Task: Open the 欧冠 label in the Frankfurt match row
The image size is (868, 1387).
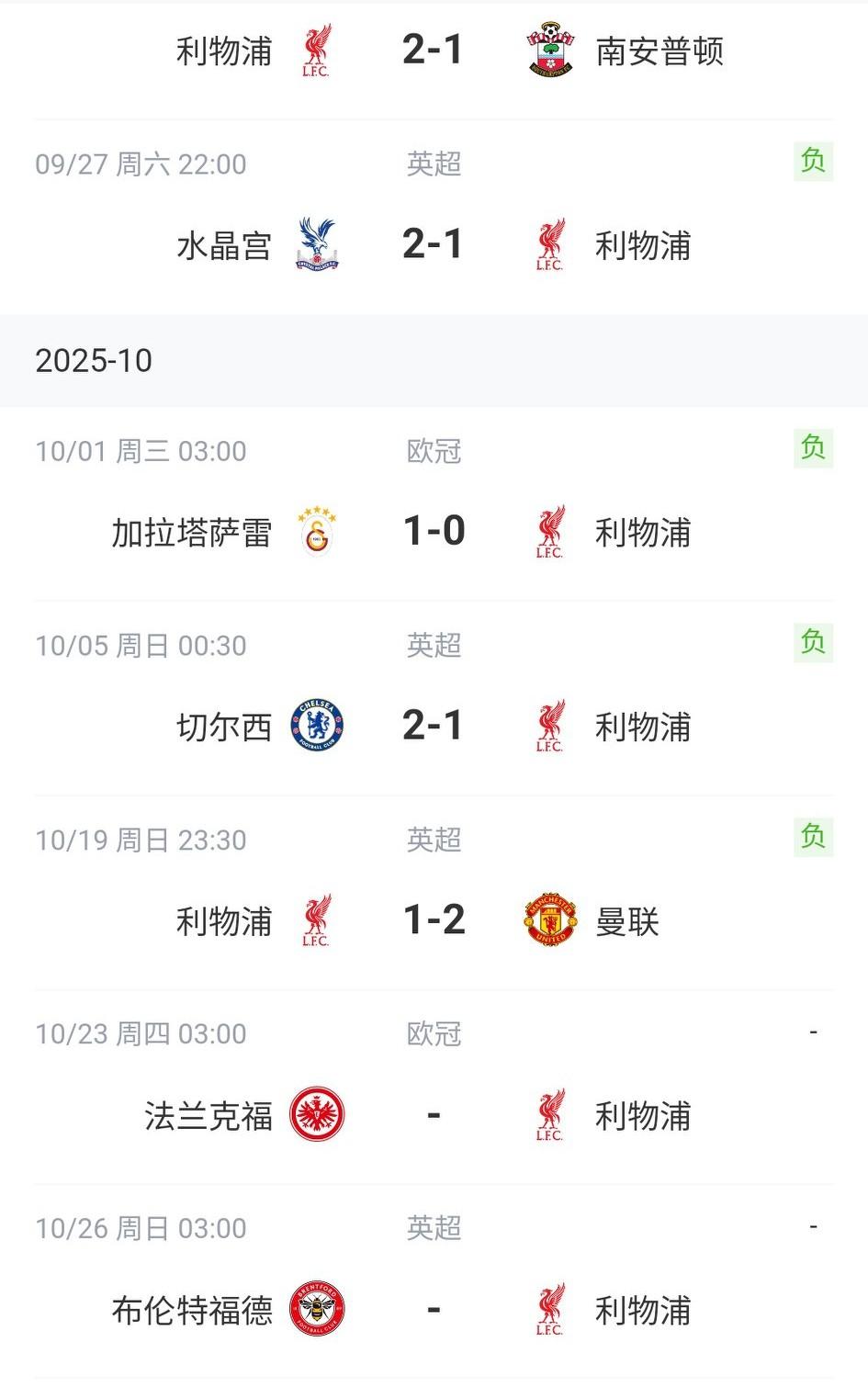Action: 434,1032
